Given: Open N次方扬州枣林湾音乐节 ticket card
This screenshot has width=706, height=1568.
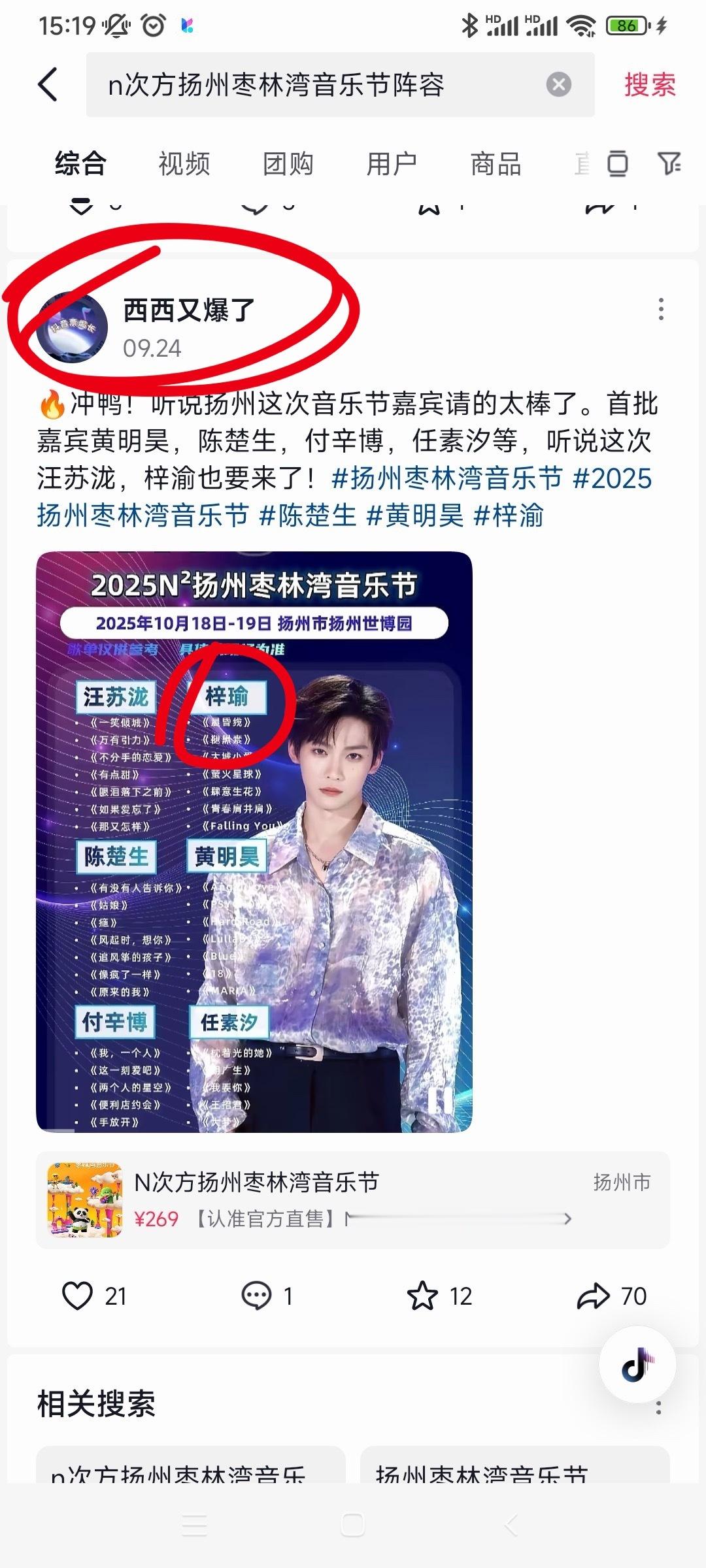Looking at the screenshot, I should 353,1200.
